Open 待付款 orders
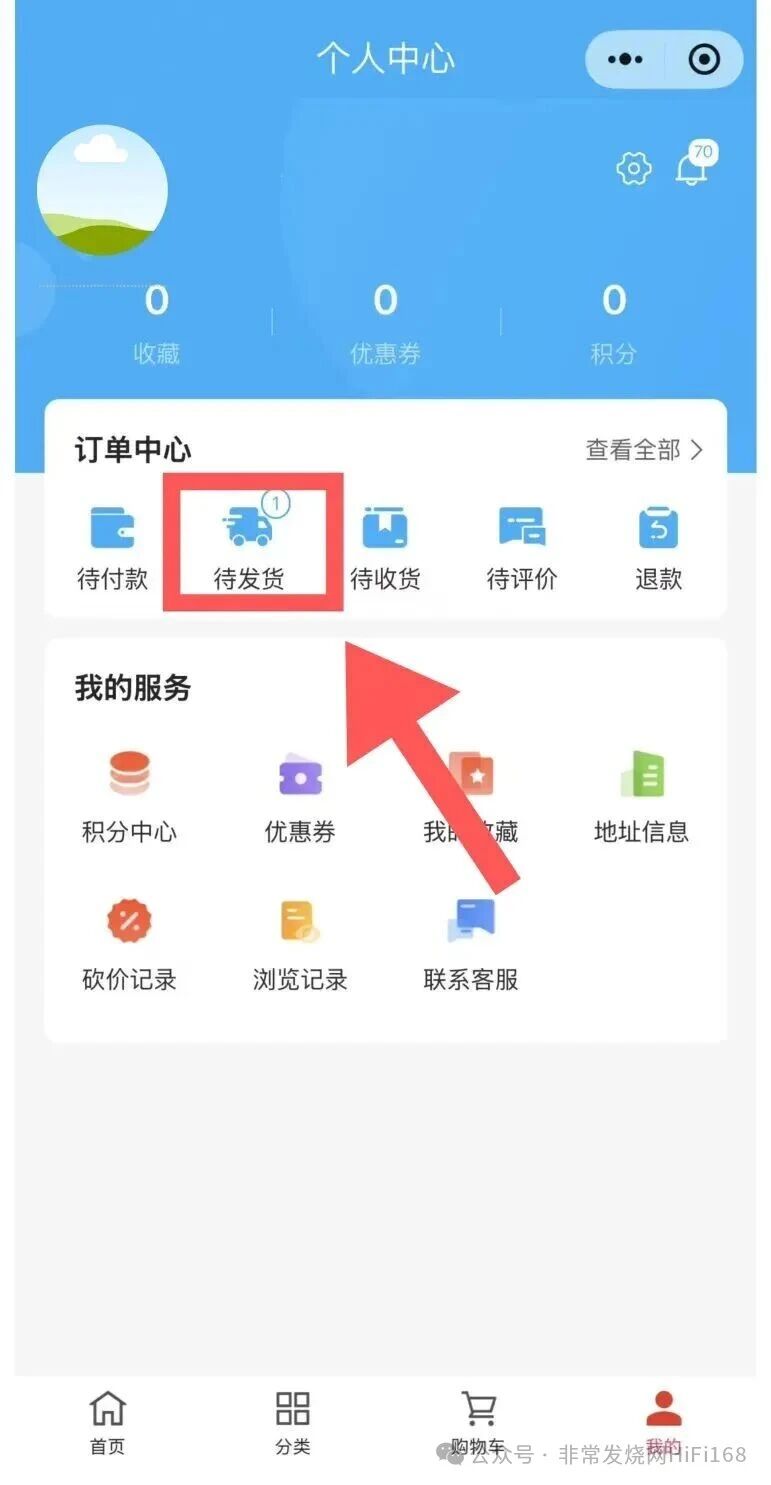 pyautogui.click(x=112, y=547)
